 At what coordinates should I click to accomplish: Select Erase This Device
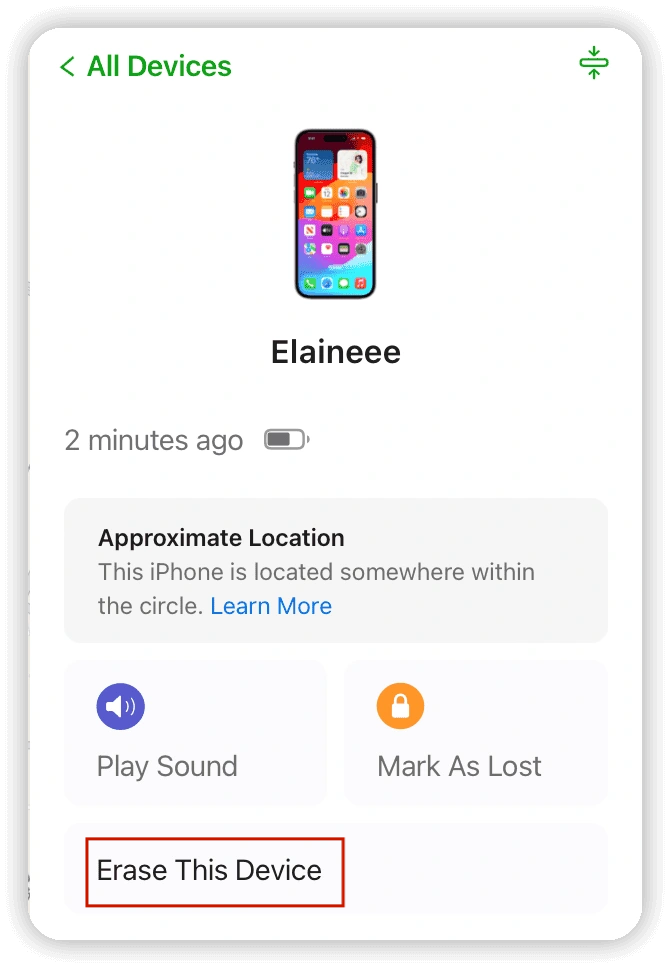point(210,870)
